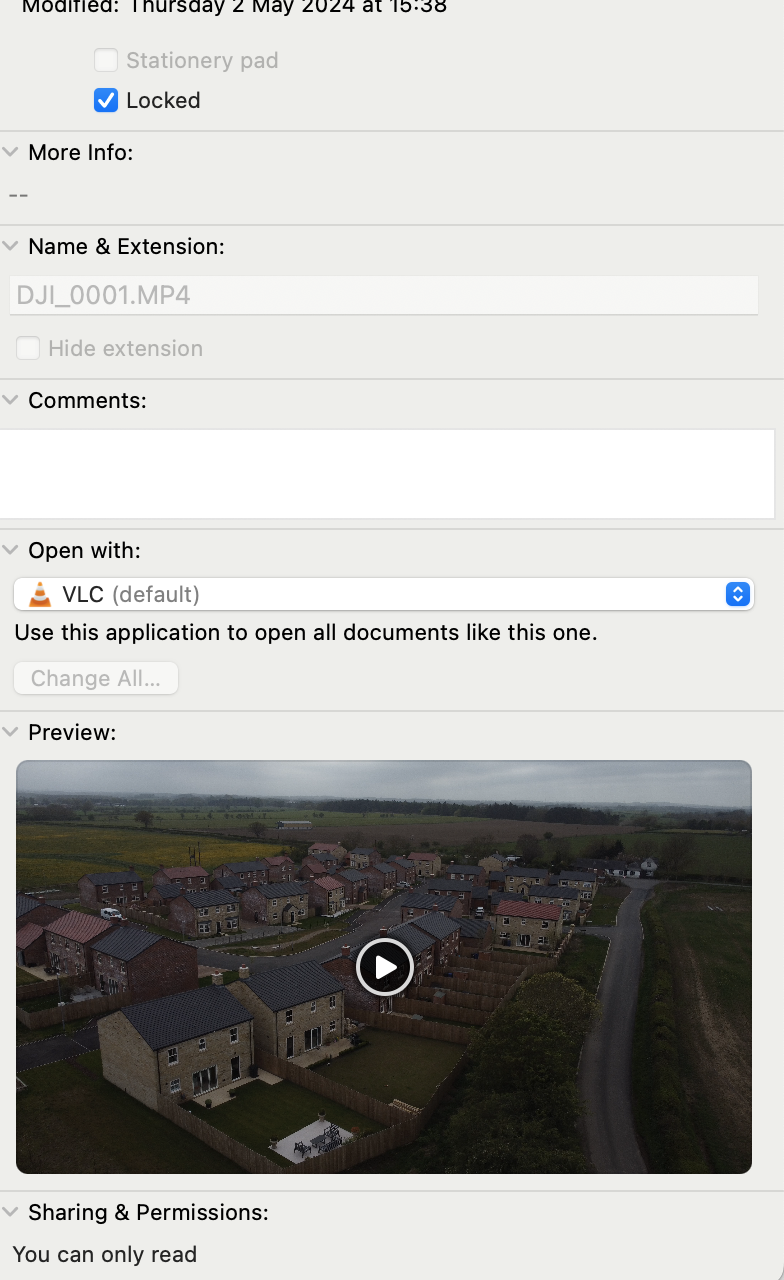Collapse the Preview section
784x1280 pixels.
pyautogui.click(x=11, y=732)
